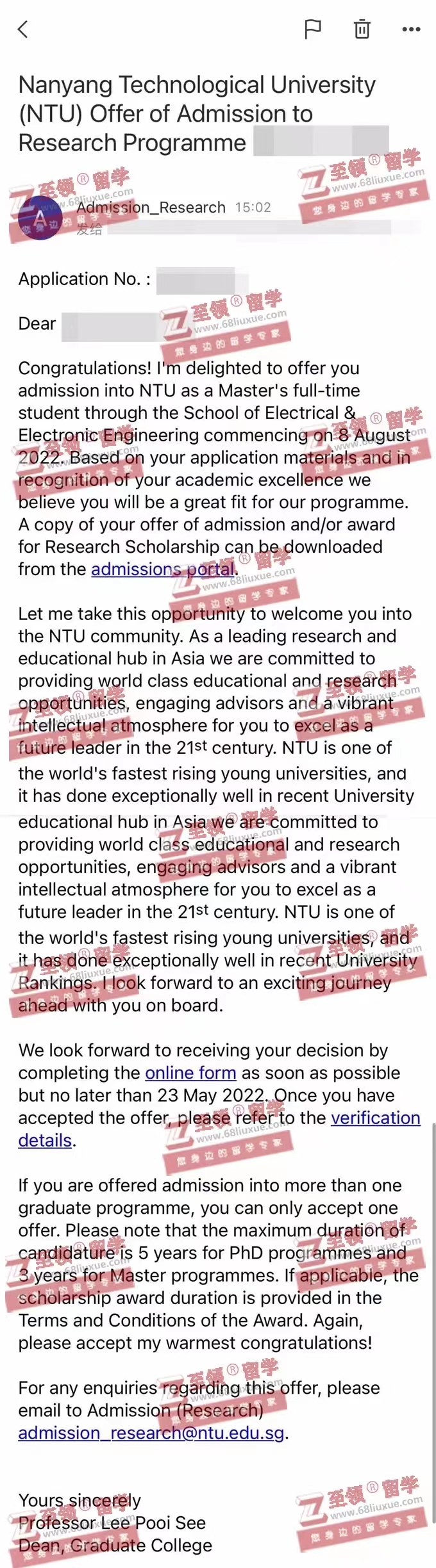The height and width of the screenshot is (1568, 436).
Task: Open the admissions portal link
Action: pos(162,569)
